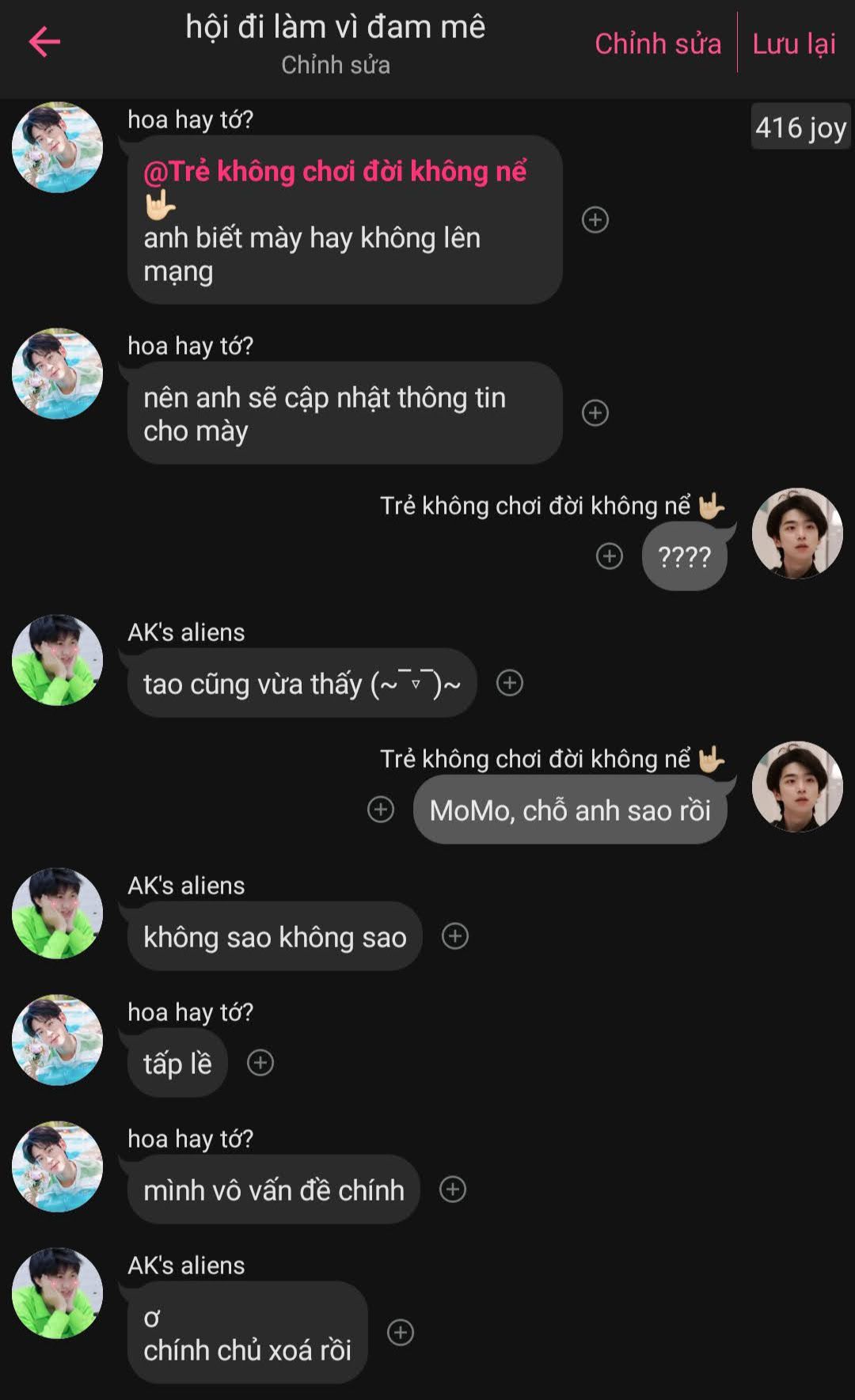855x1400 pixels.
Task: Save with the Lưu lại button
Action: tap(794, 44)
